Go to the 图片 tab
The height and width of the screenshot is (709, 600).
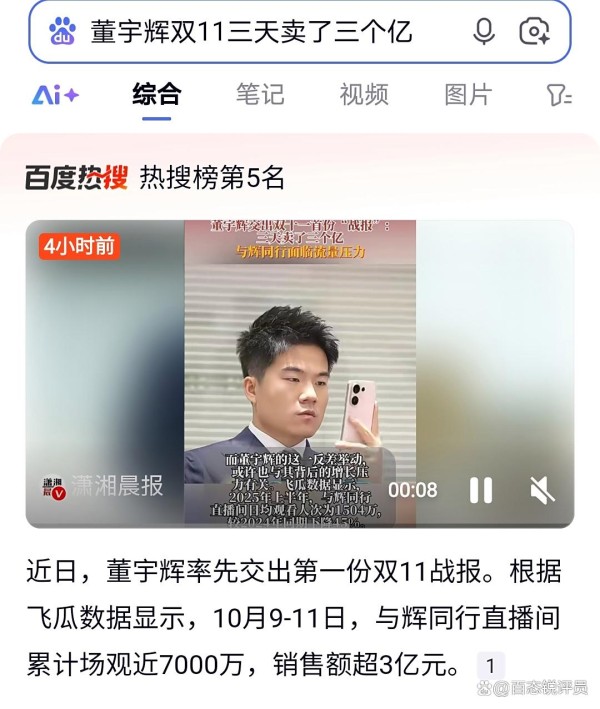pos(468,95)
